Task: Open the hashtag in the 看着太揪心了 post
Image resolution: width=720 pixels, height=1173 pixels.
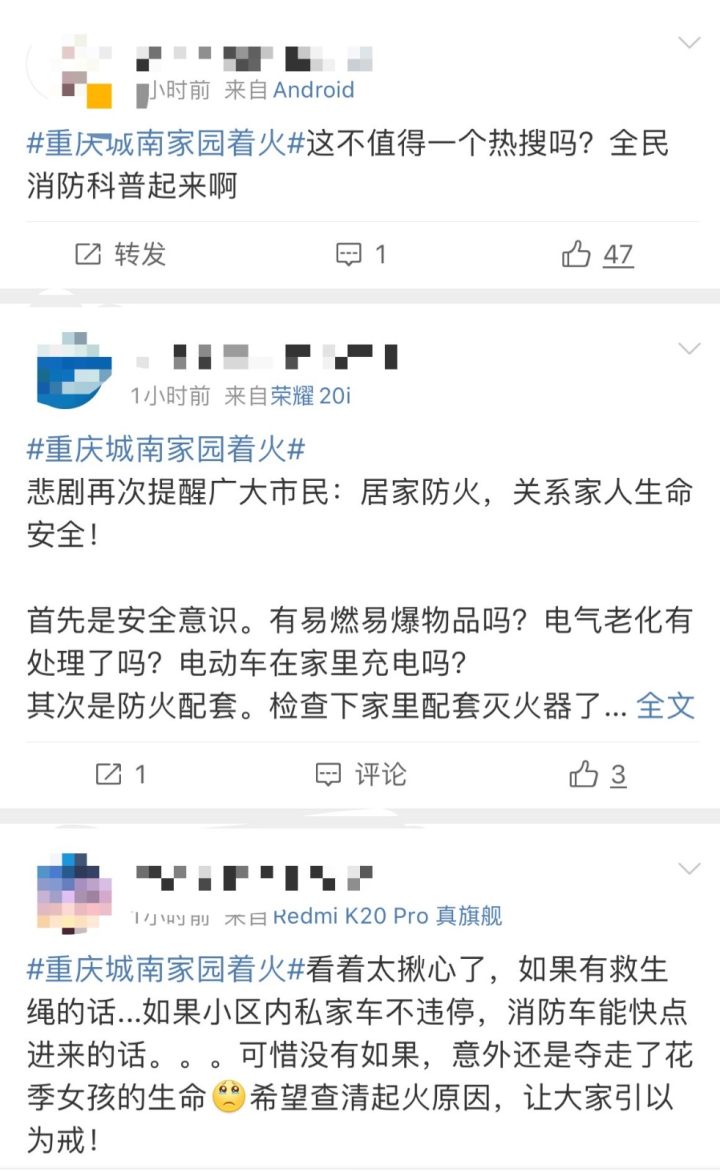Action: [x=165, y=969]
